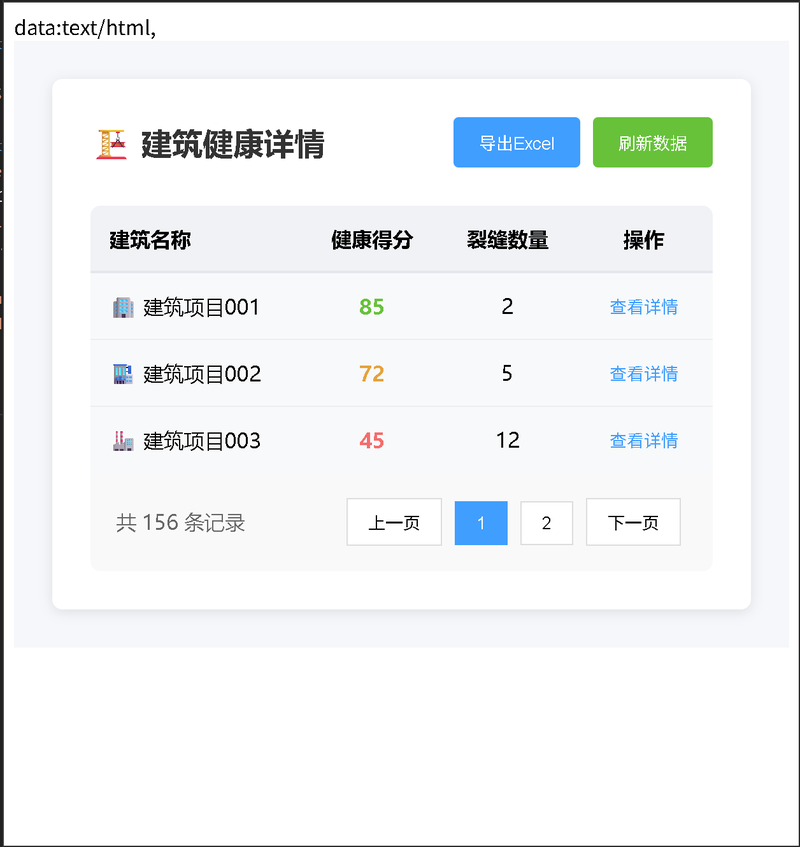Go to previous page with 上一页

(x=394, y=523)
